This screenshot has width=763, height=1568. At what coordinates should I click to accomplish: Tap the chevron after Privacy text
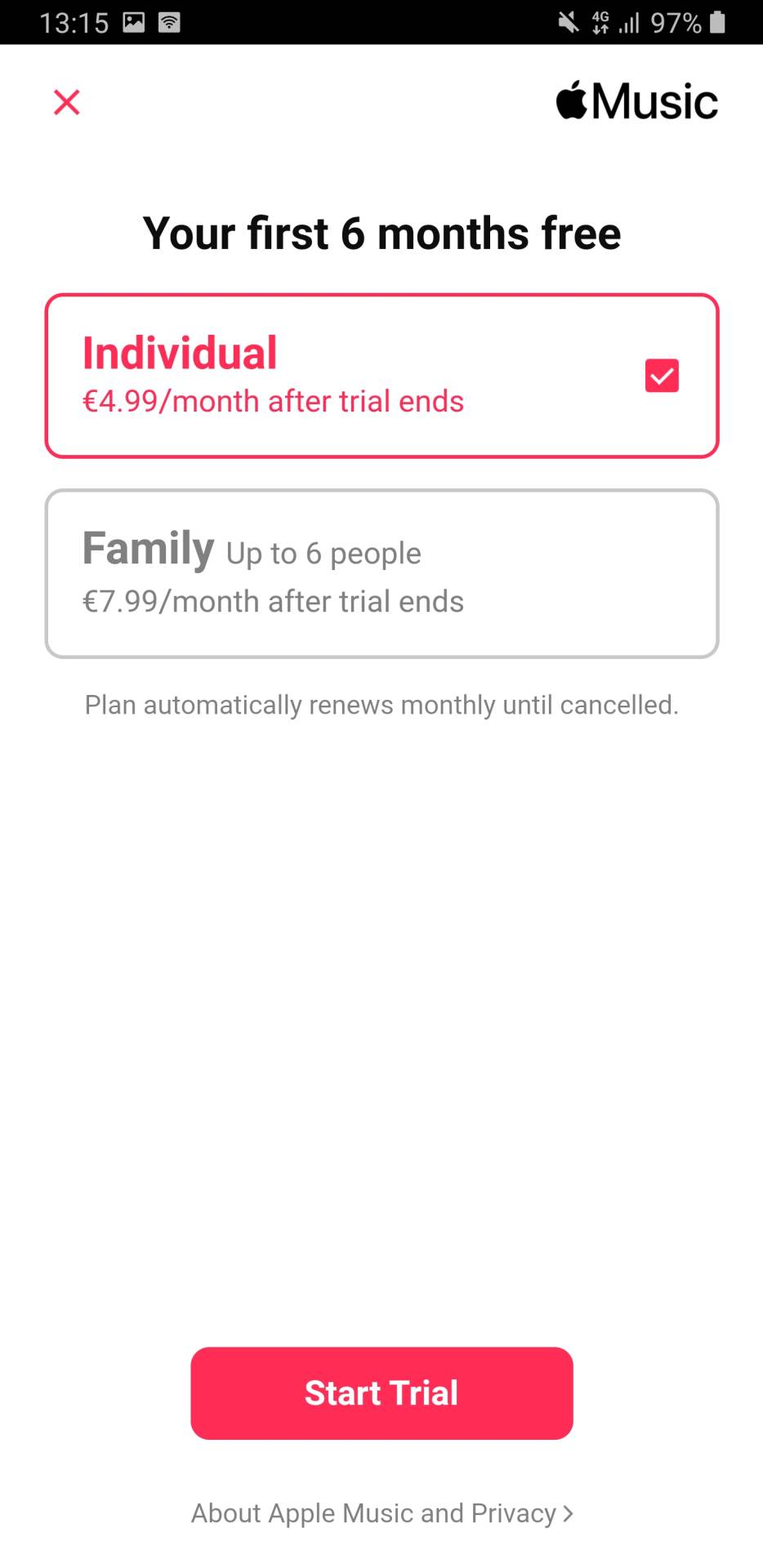click(x=567, y=1513)
